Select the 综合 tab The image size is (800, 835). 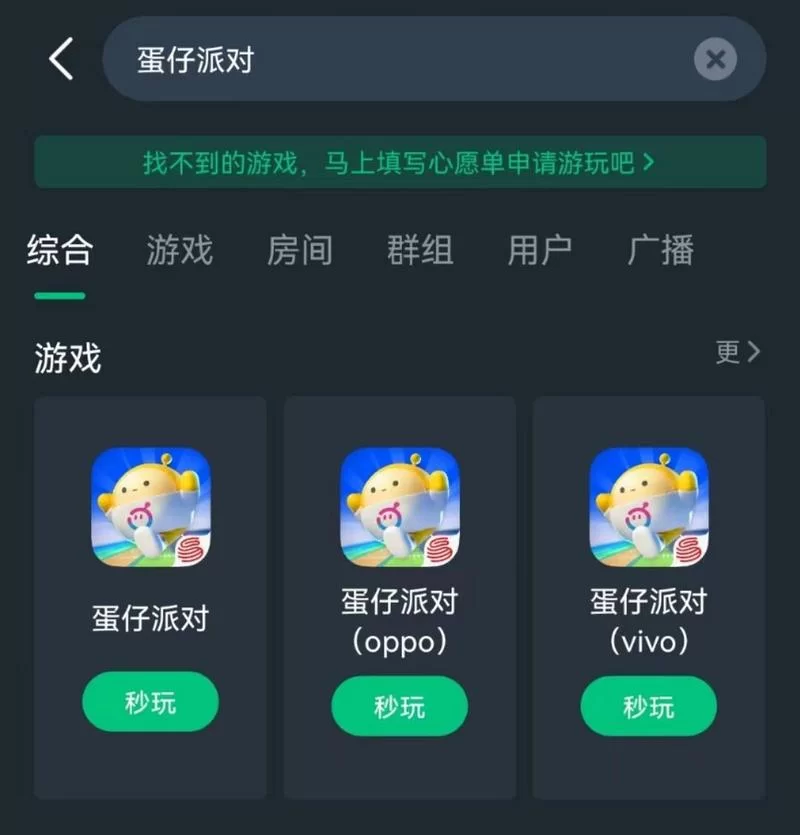coord(60,251)
